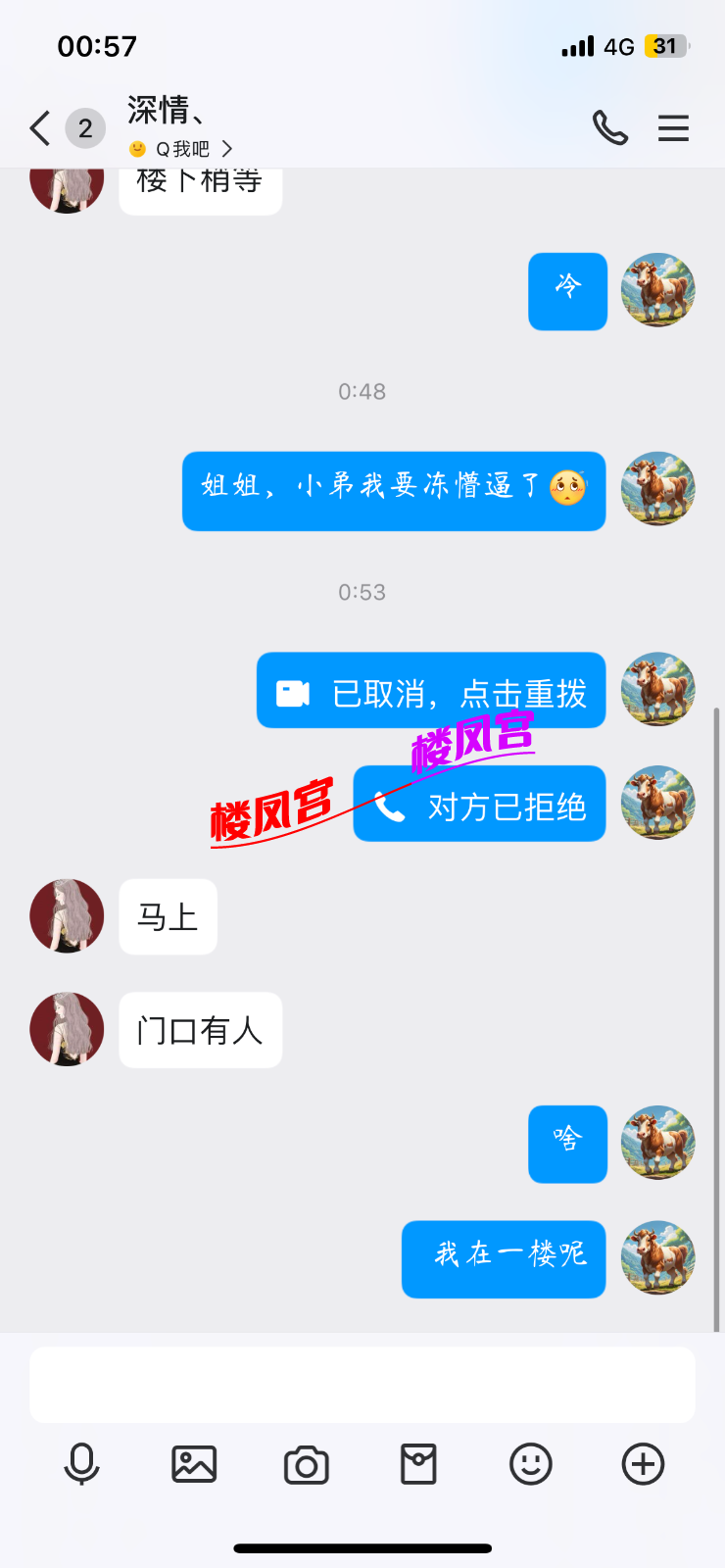Record a voice message with the microphone
Viewport: 725px width, 1568px height.
click(81, 1464)
